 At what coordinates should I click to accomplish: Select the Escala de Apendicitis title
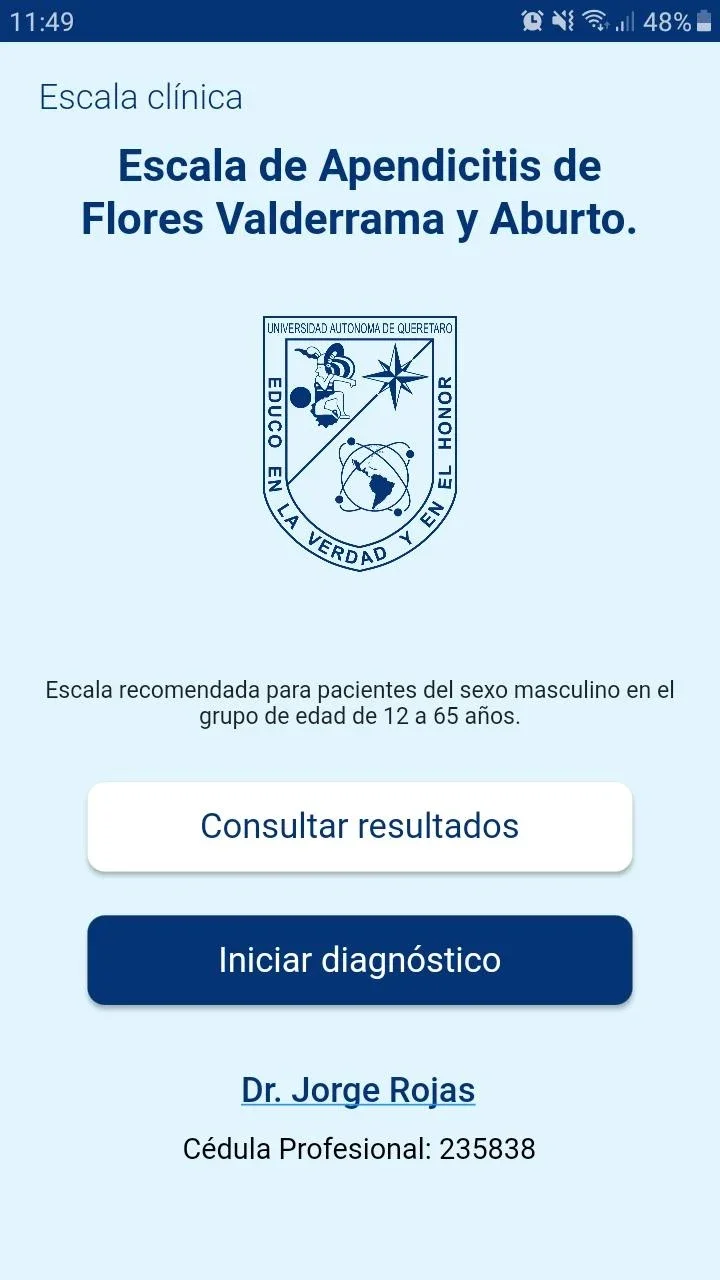coord(360,192)
